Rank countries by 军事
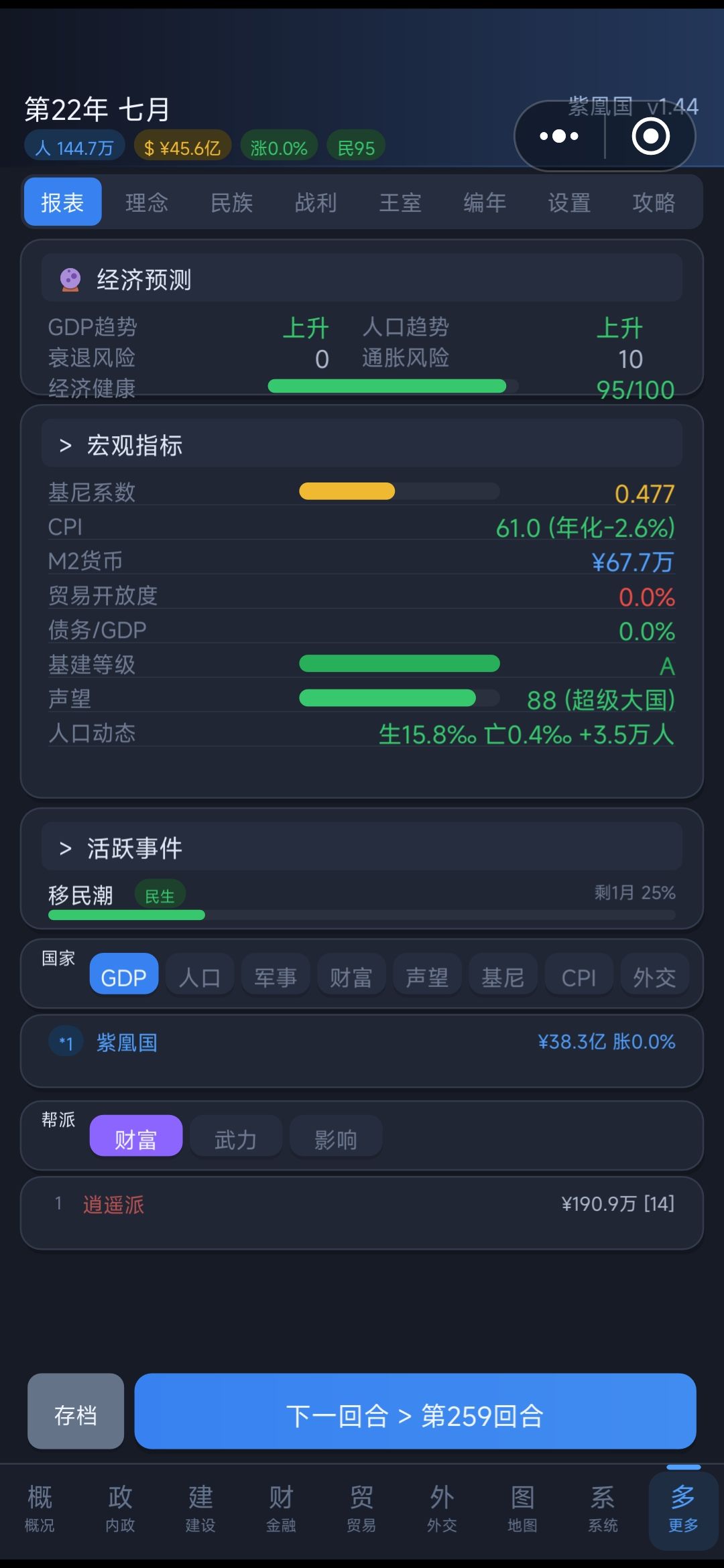Screen dimensions: 724x1568 276,976
